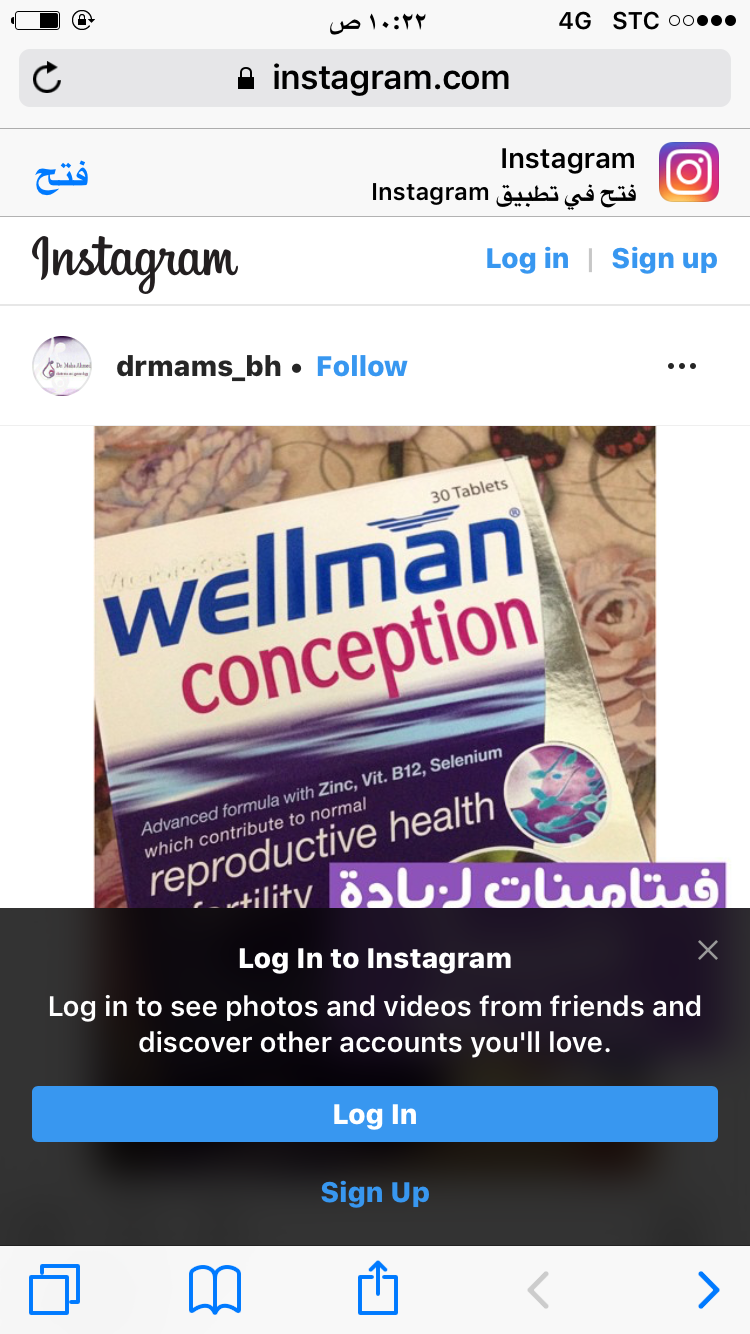Image resolution: width=750 pixels, height=1334 pixels.
Task: Go forward in Safari
Action: (708, 1289)
